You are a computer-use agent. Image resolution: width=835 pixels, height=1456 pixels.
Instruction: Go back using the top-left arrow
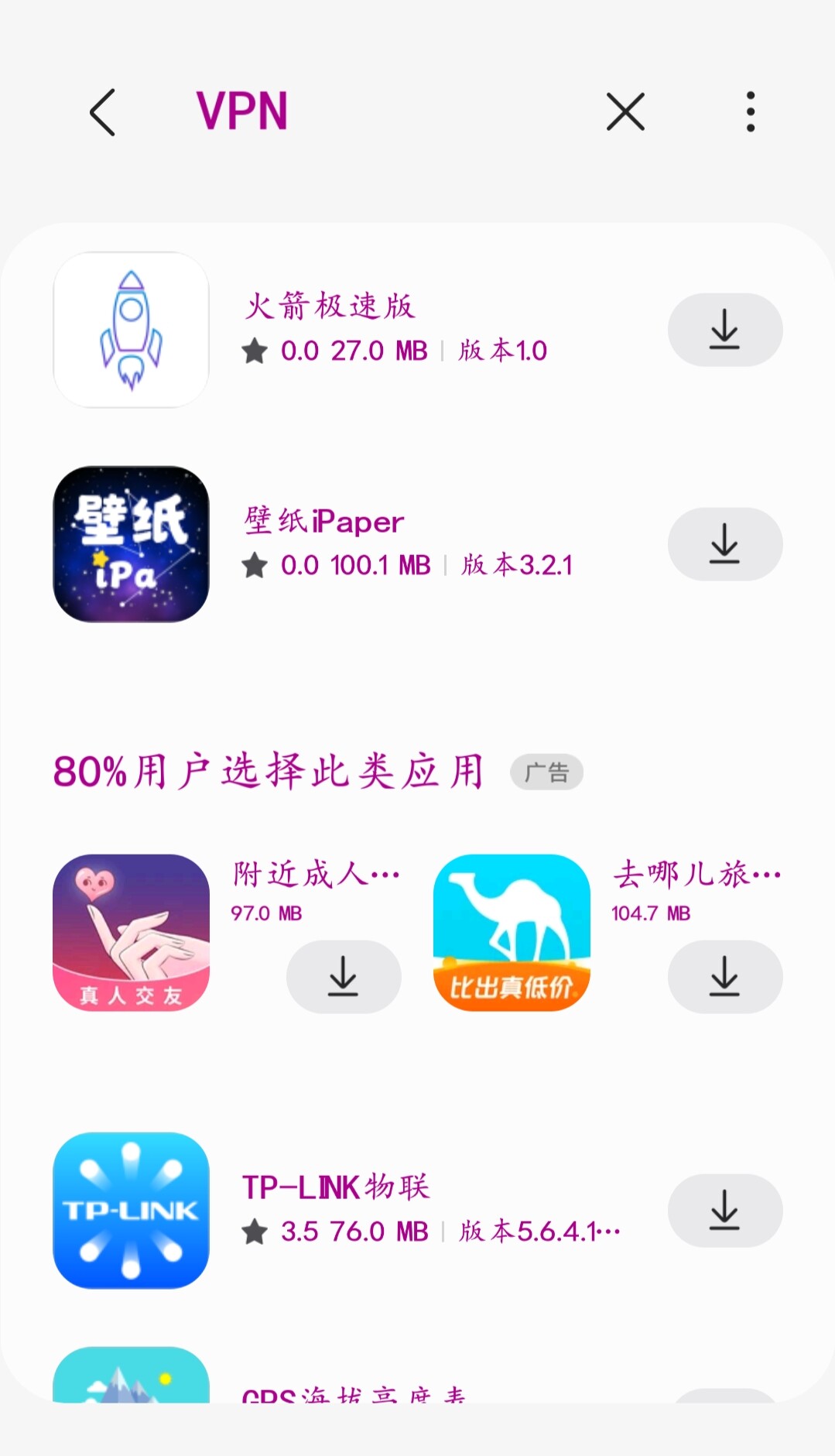click(102, 112)
